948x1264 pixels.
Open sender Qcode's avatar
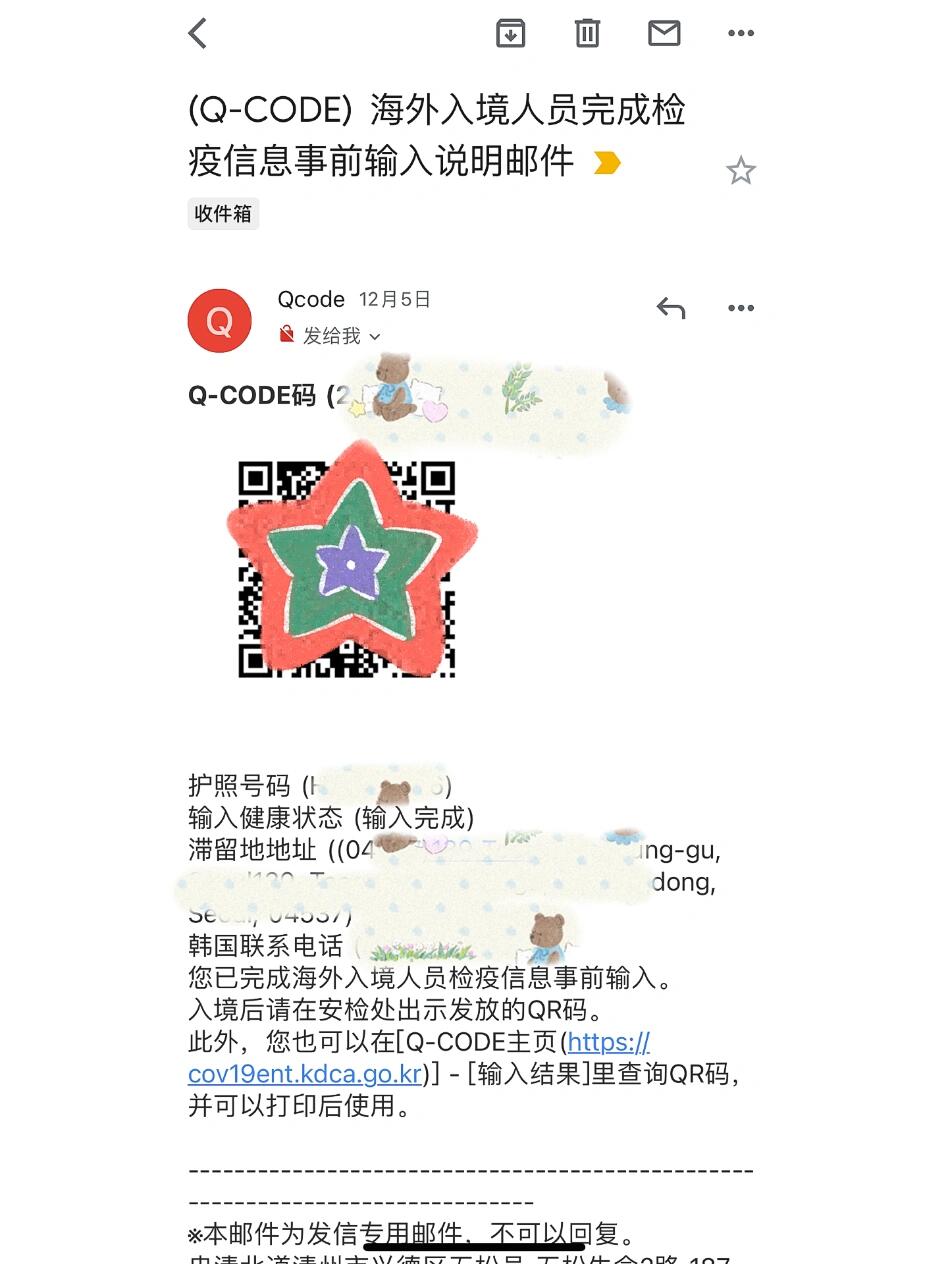point(219,321)
